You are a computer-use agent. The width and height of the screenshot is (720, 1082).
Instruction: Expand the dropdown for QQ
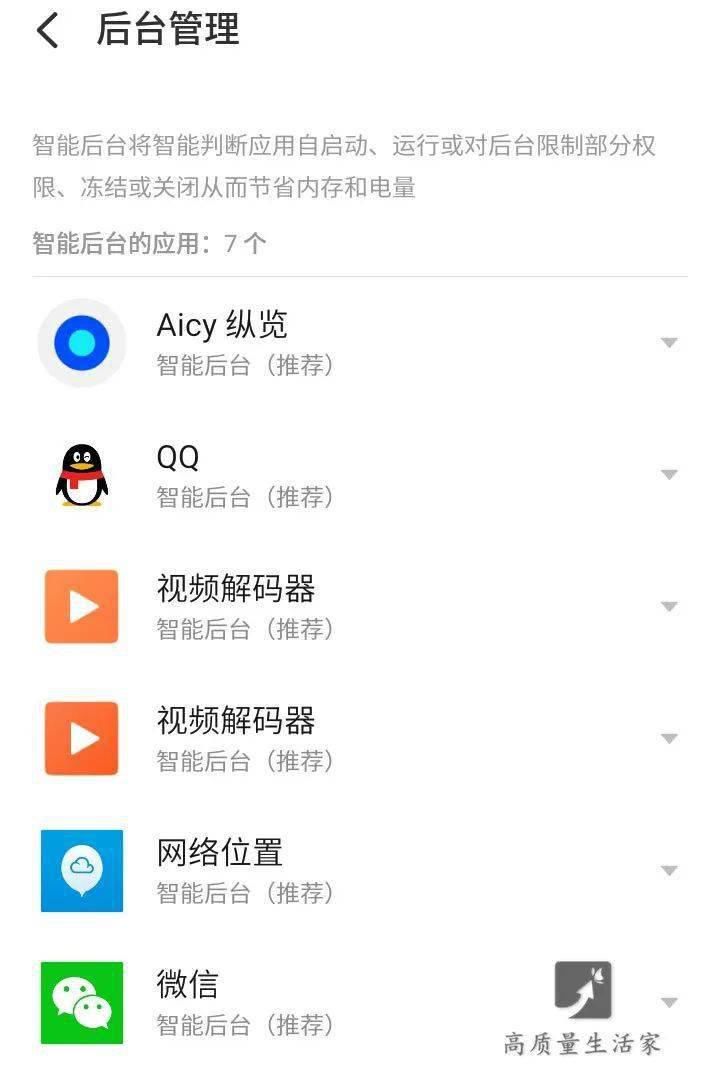point(668,473)
